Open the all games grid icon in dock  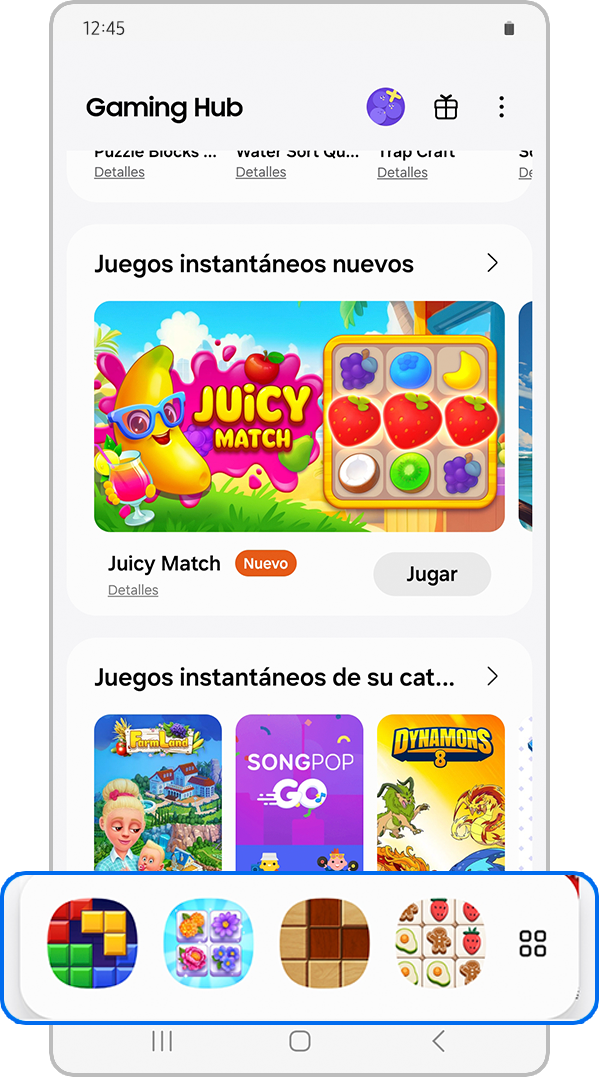[x=533, y=943]
